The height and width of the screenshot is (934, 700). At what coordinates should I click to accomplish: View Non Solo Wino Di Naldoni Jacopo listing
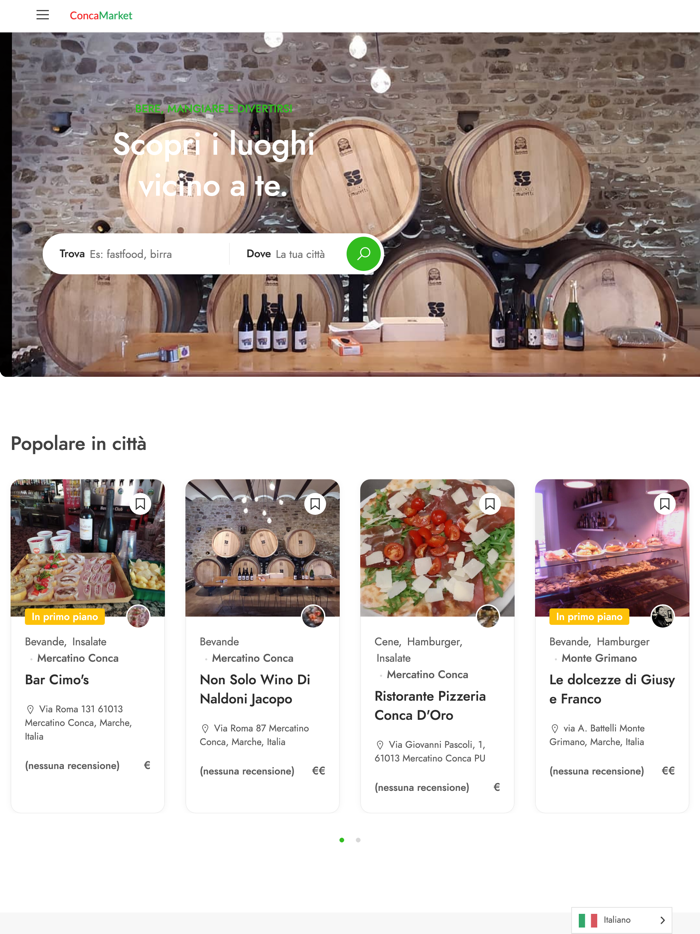coord(255,689)
